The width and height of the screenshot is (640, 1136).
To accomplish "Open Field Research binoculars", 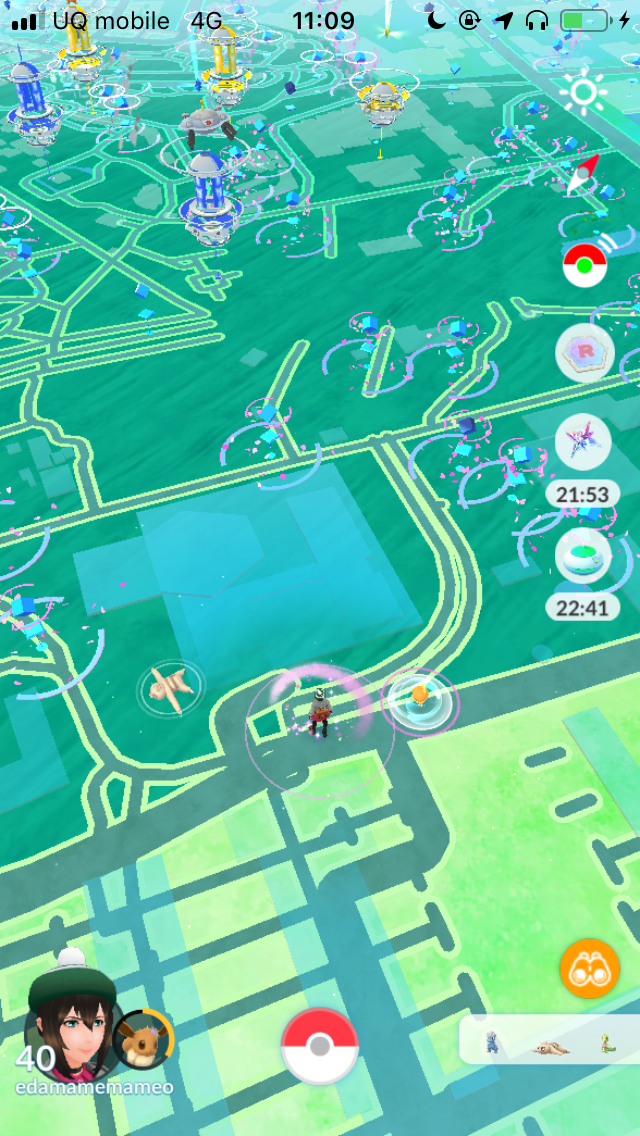I will click(x=590, y=969).
